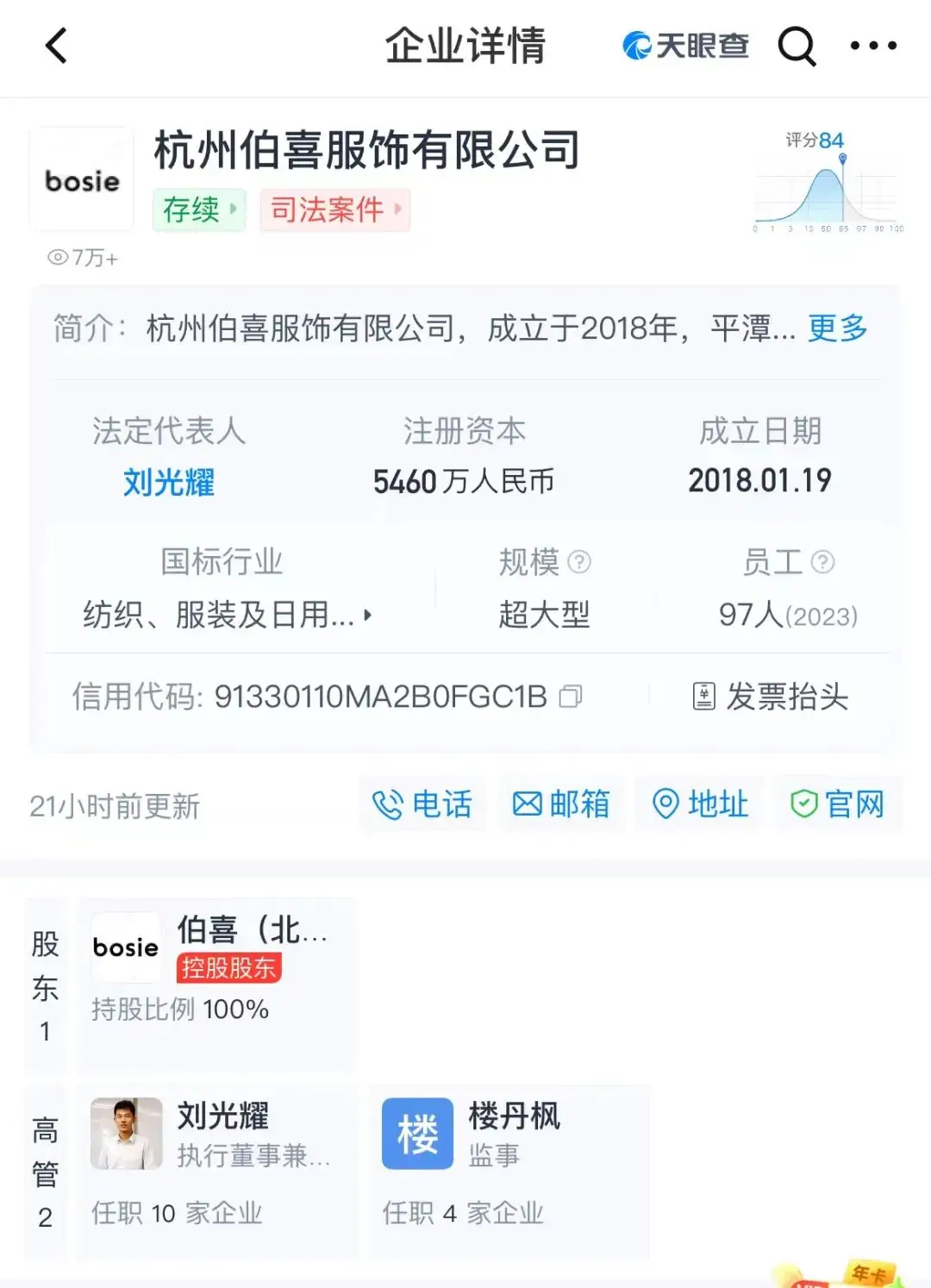Expand the 司法案件 legal cases section

334,209
